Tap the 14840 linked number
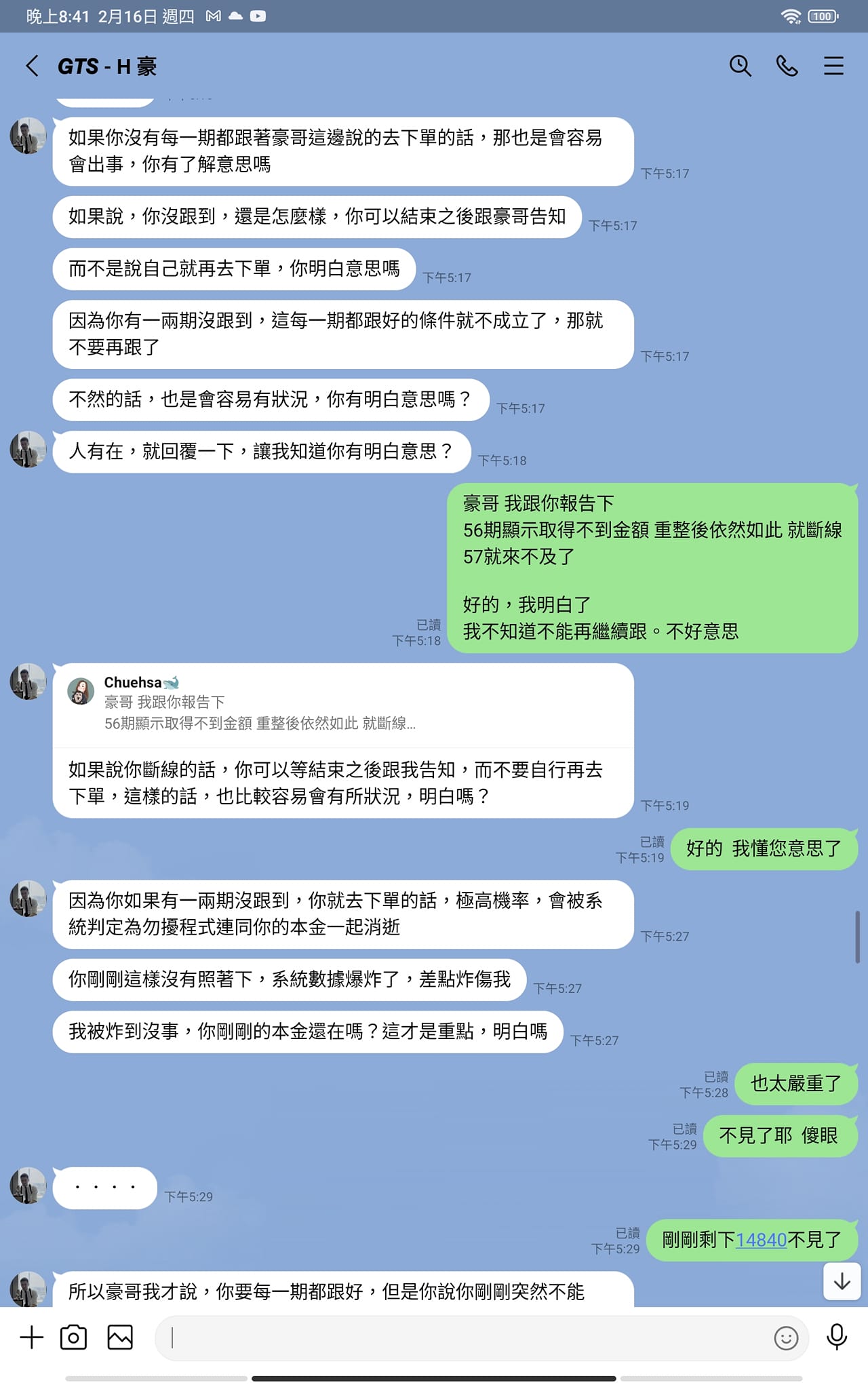The image size is (868, 1389). point(761,1240)
